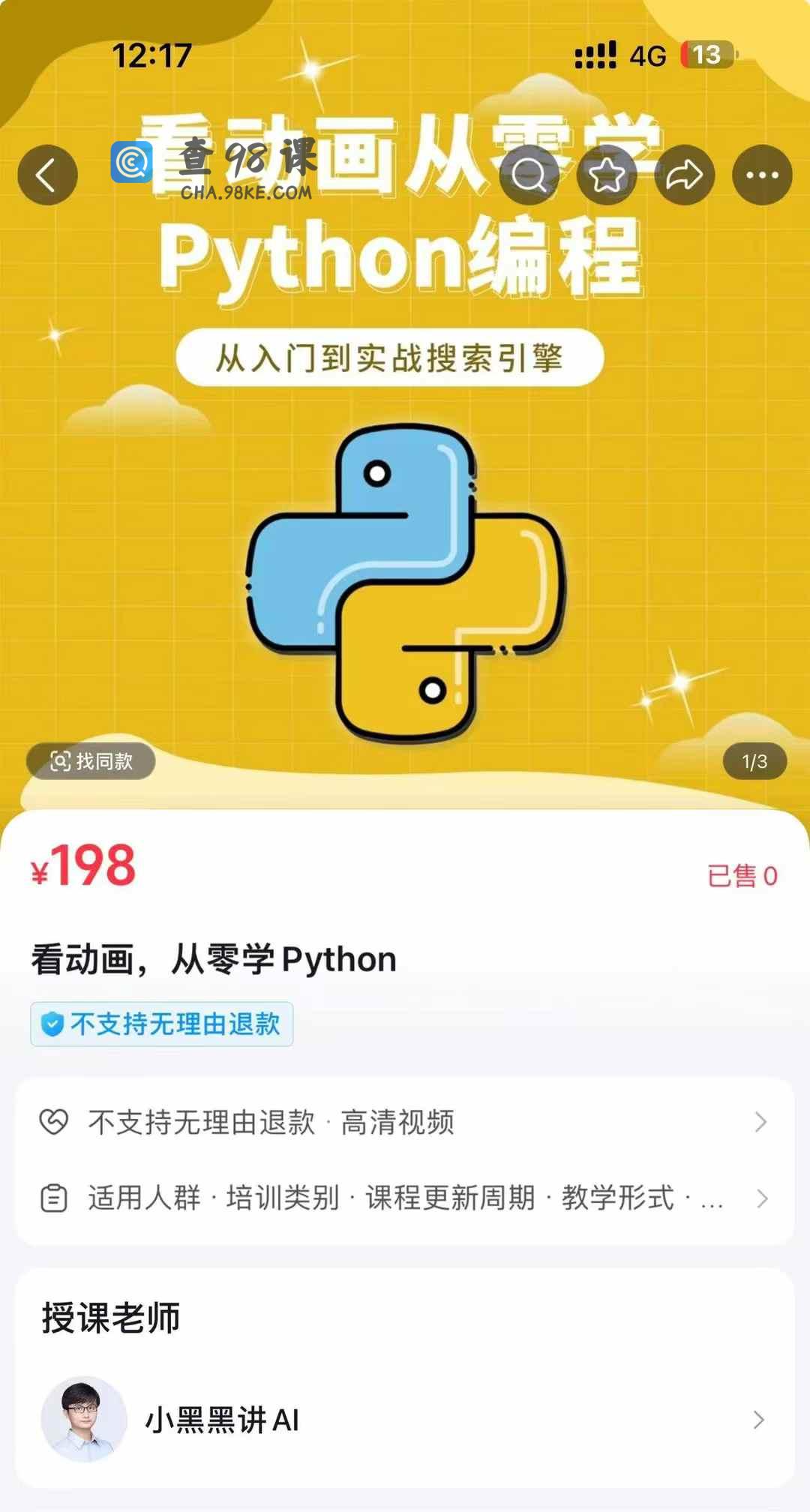Tap the 不支持无理由退款 badge
Screen dimensions: 810x1512
click(161, 1024)
